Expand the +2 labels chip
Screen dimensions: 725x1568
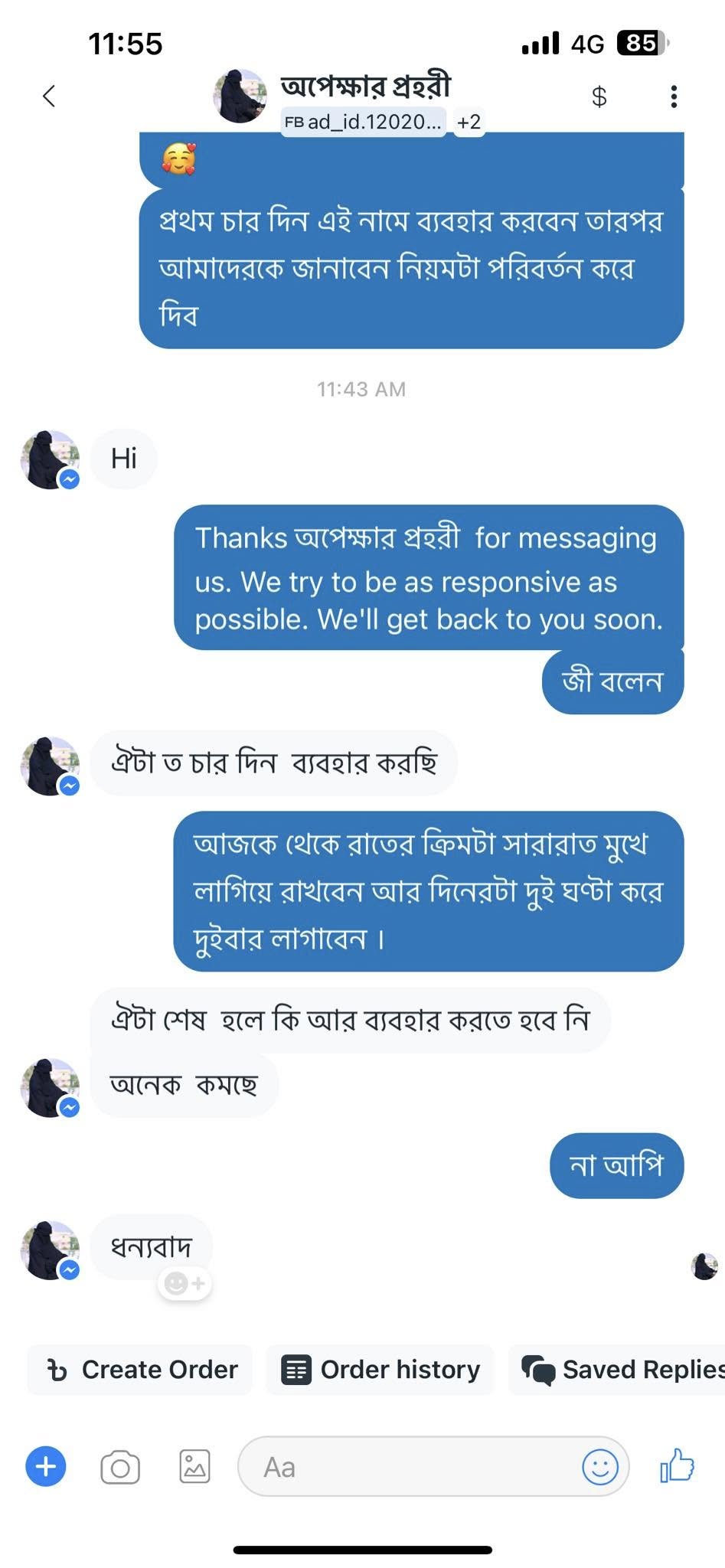pyautogui.click(x=469, y=122)
